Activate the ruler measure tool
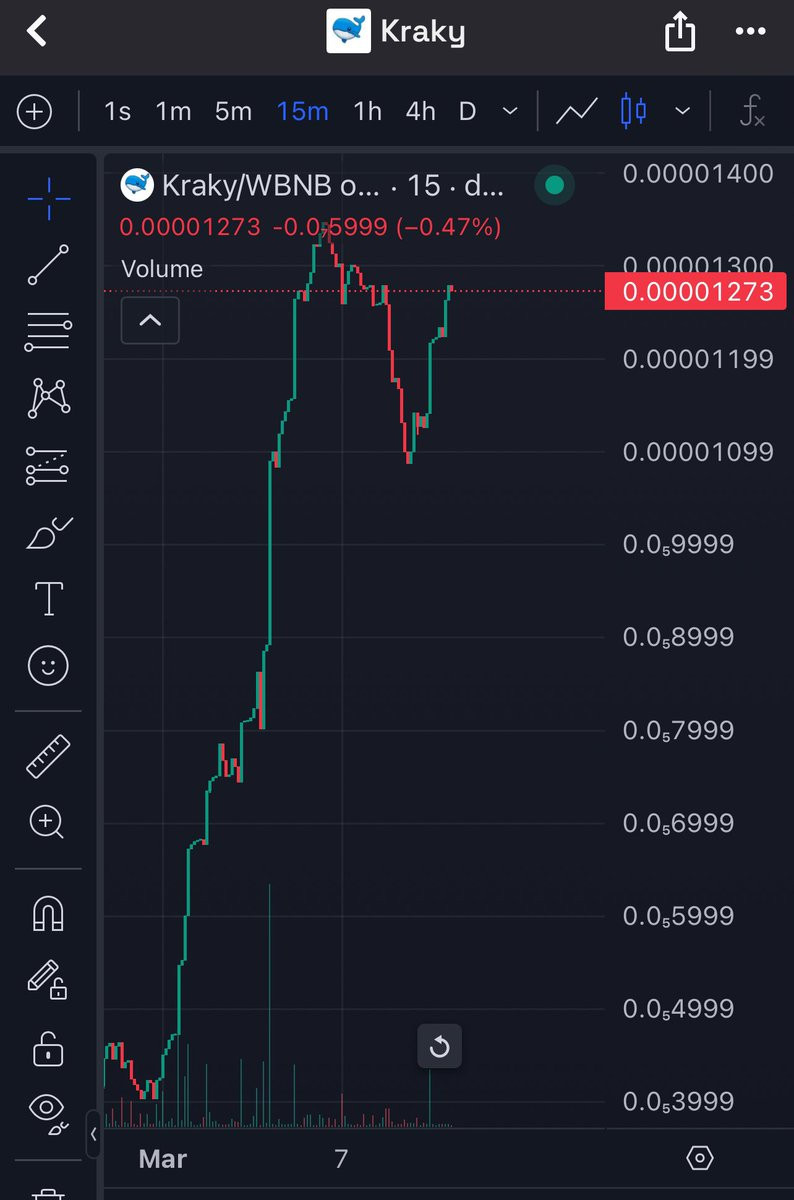The width and height of the screenshot is (794, 1200). pyautogui.click(x=48, y=756)
